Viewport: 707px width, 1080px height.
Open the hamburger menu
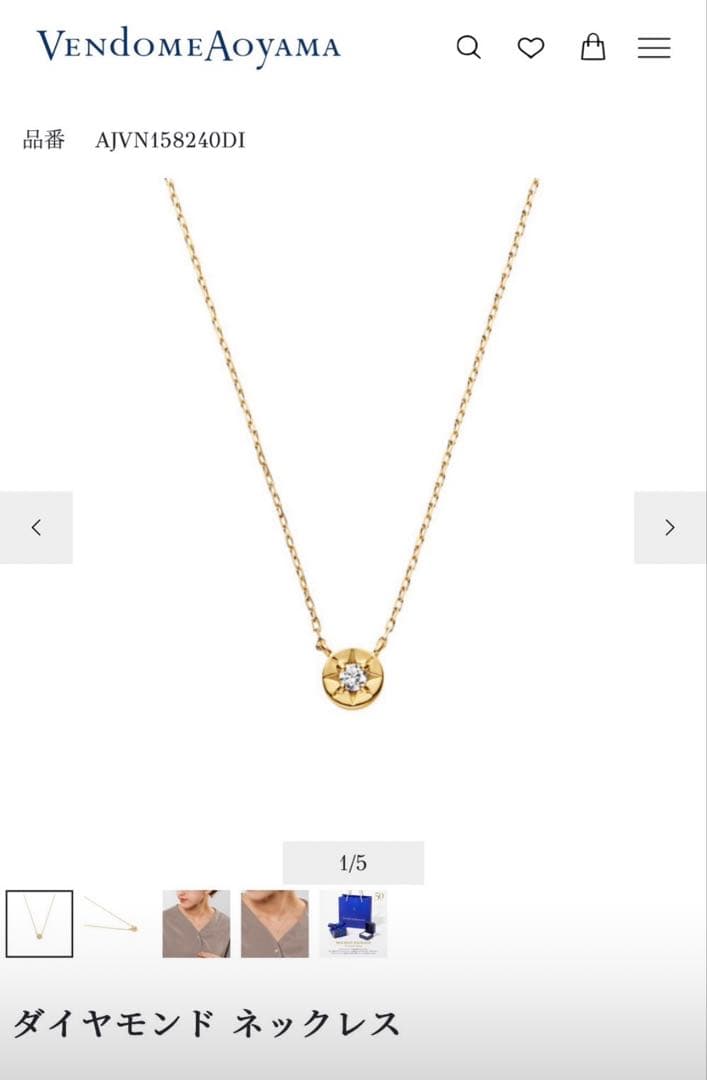coord(654,47)
